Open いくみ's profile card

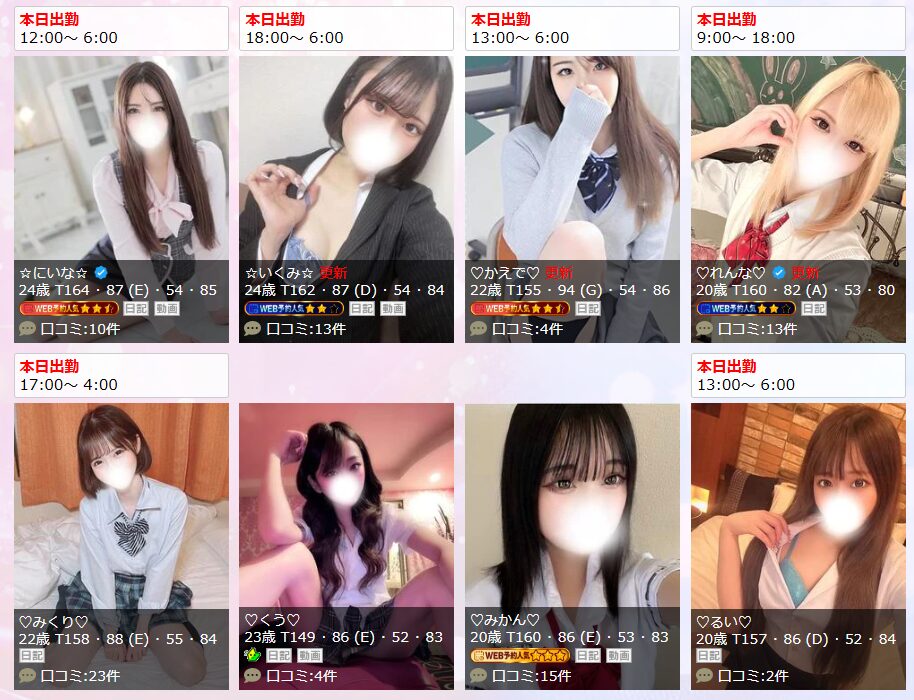click(346, 160)
